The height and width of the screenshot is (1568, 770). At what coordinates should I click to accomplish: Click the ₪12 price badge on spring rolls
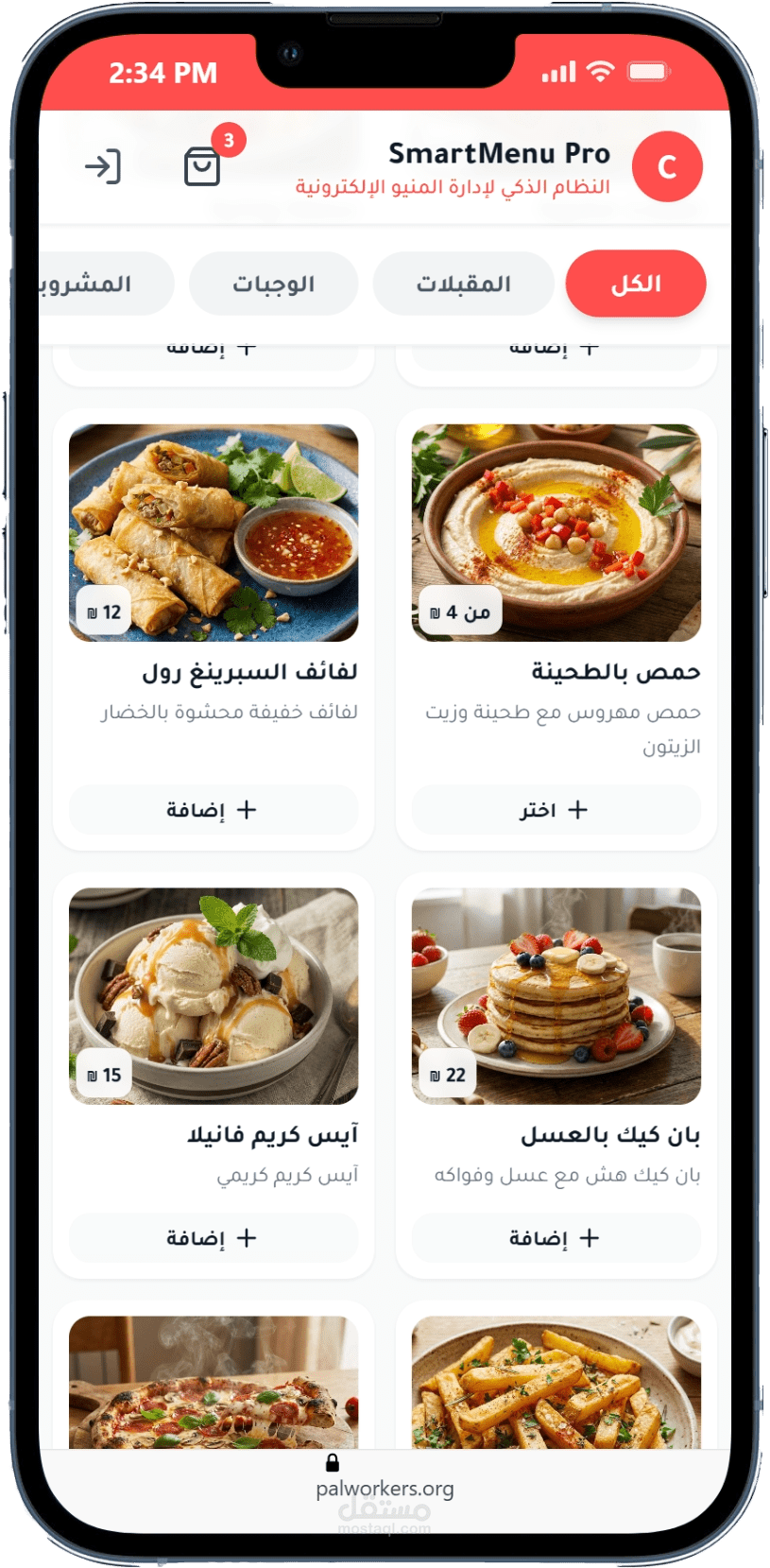[104, 611]
